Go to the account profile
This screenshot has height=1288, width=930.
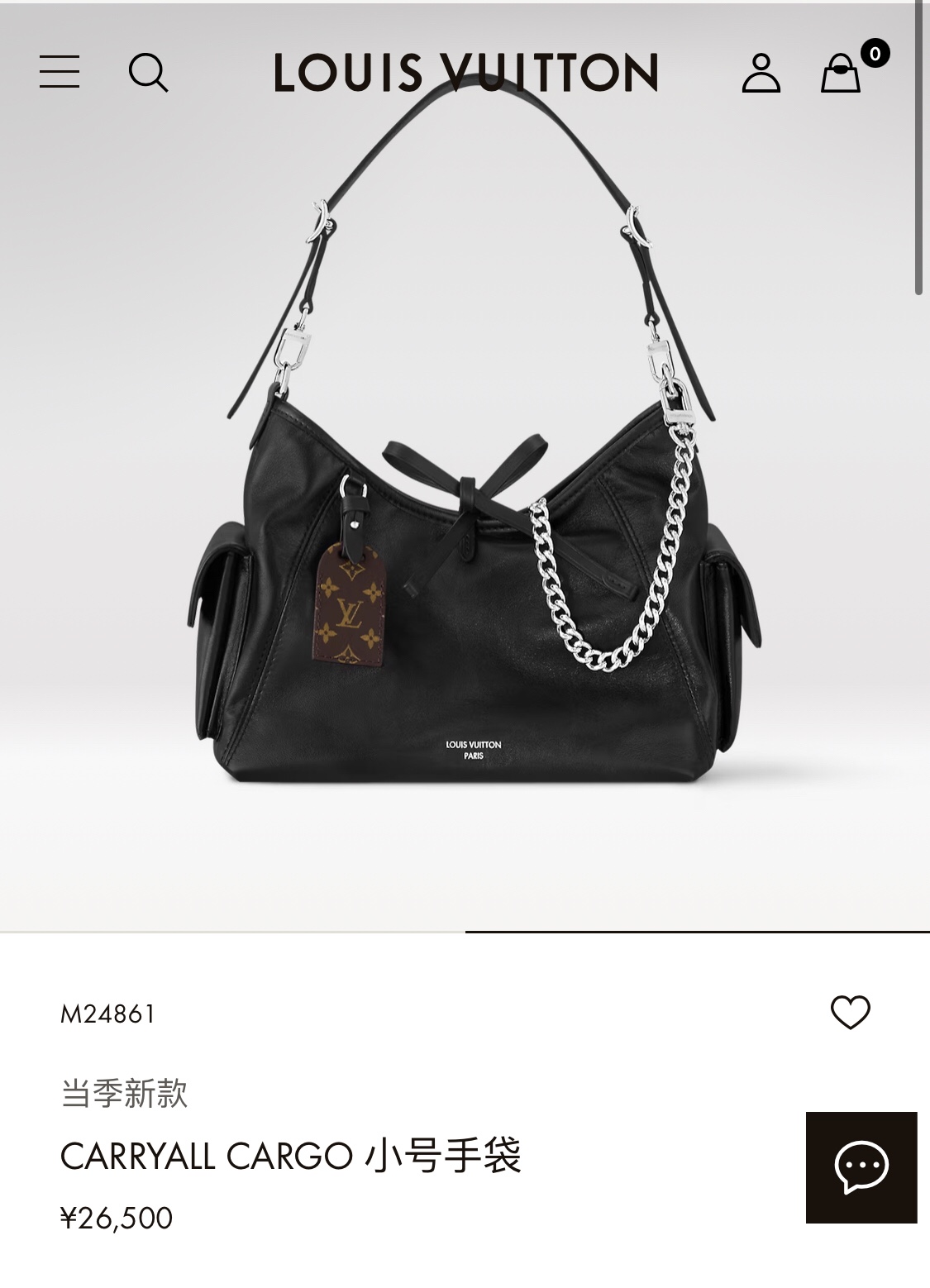pyautogui.click(x=761, y=73)
